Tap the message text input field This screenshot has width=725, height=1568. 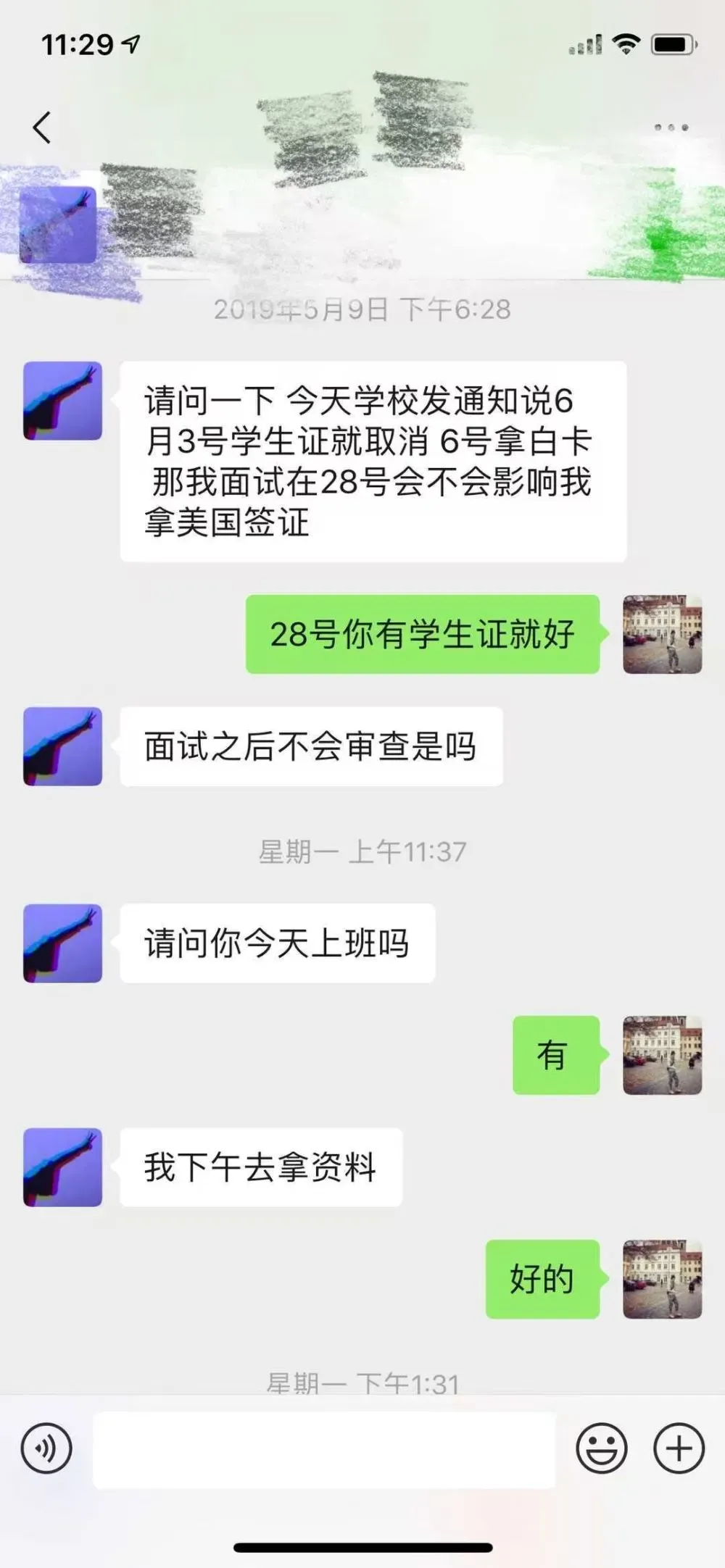point(324,1449)
